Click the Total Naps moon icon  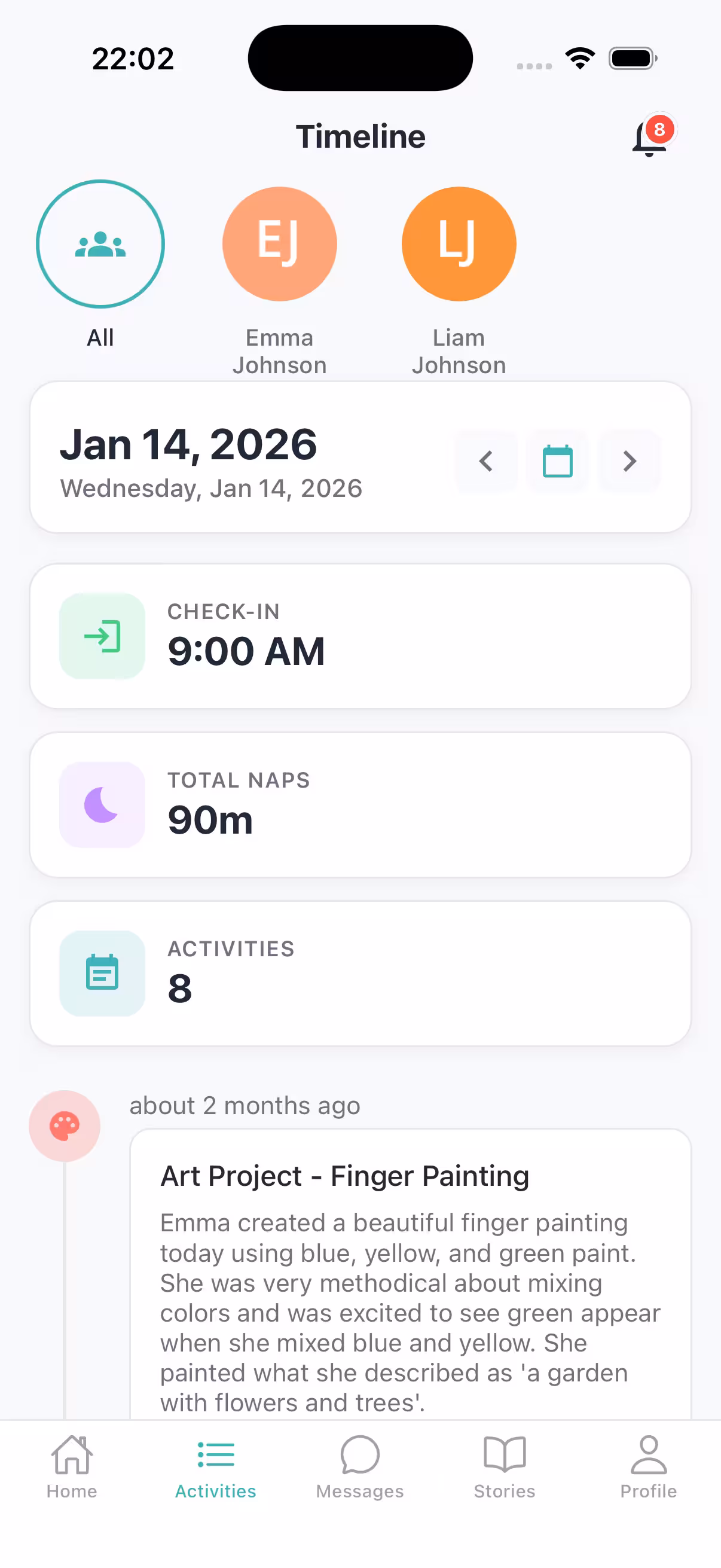point(102,804)
